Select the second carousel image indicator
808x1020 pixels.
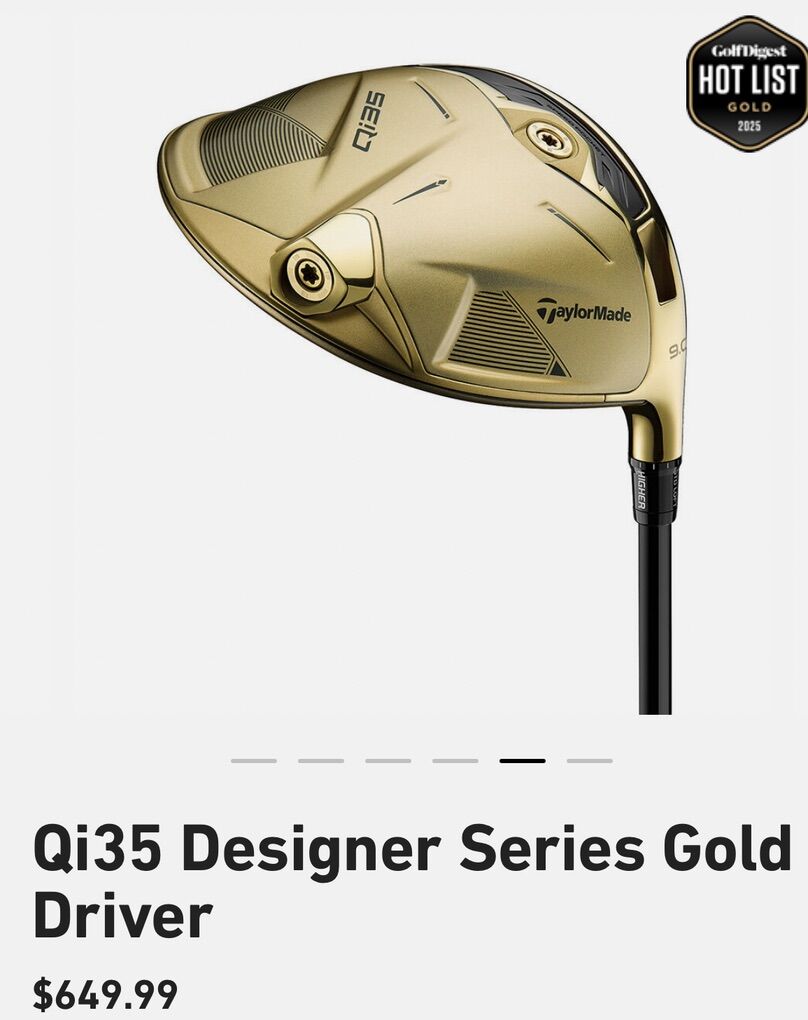pyautogui.click(x=321, y=761)
